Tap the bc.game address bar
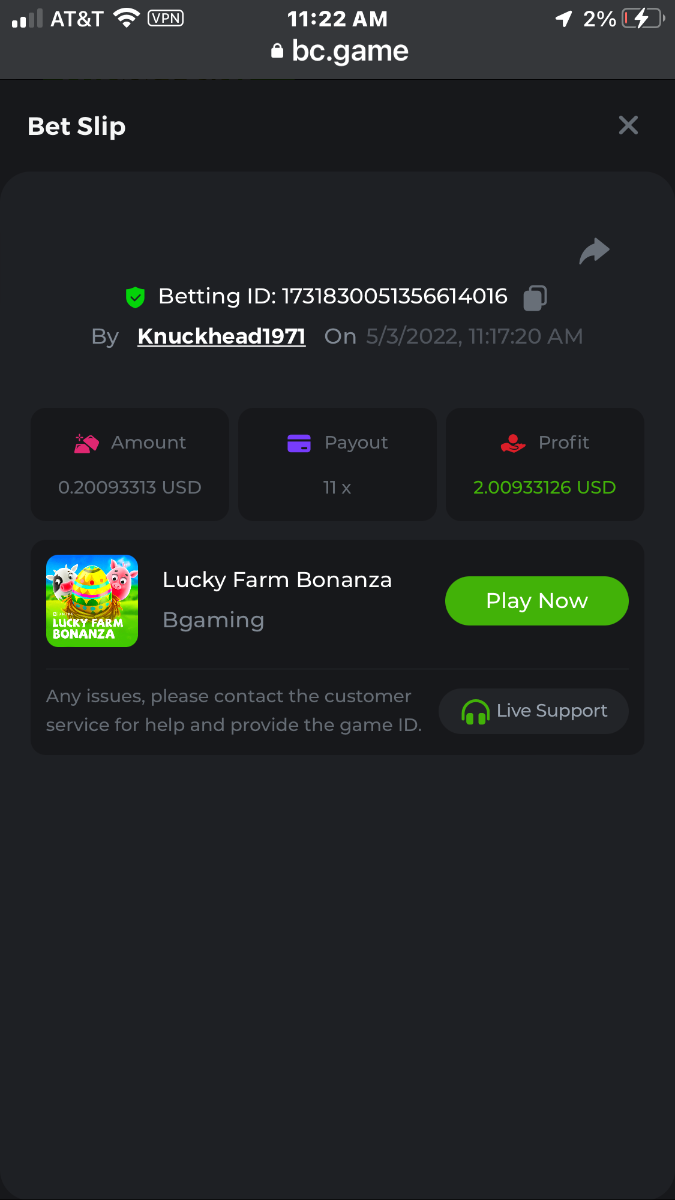 point(338,51)
